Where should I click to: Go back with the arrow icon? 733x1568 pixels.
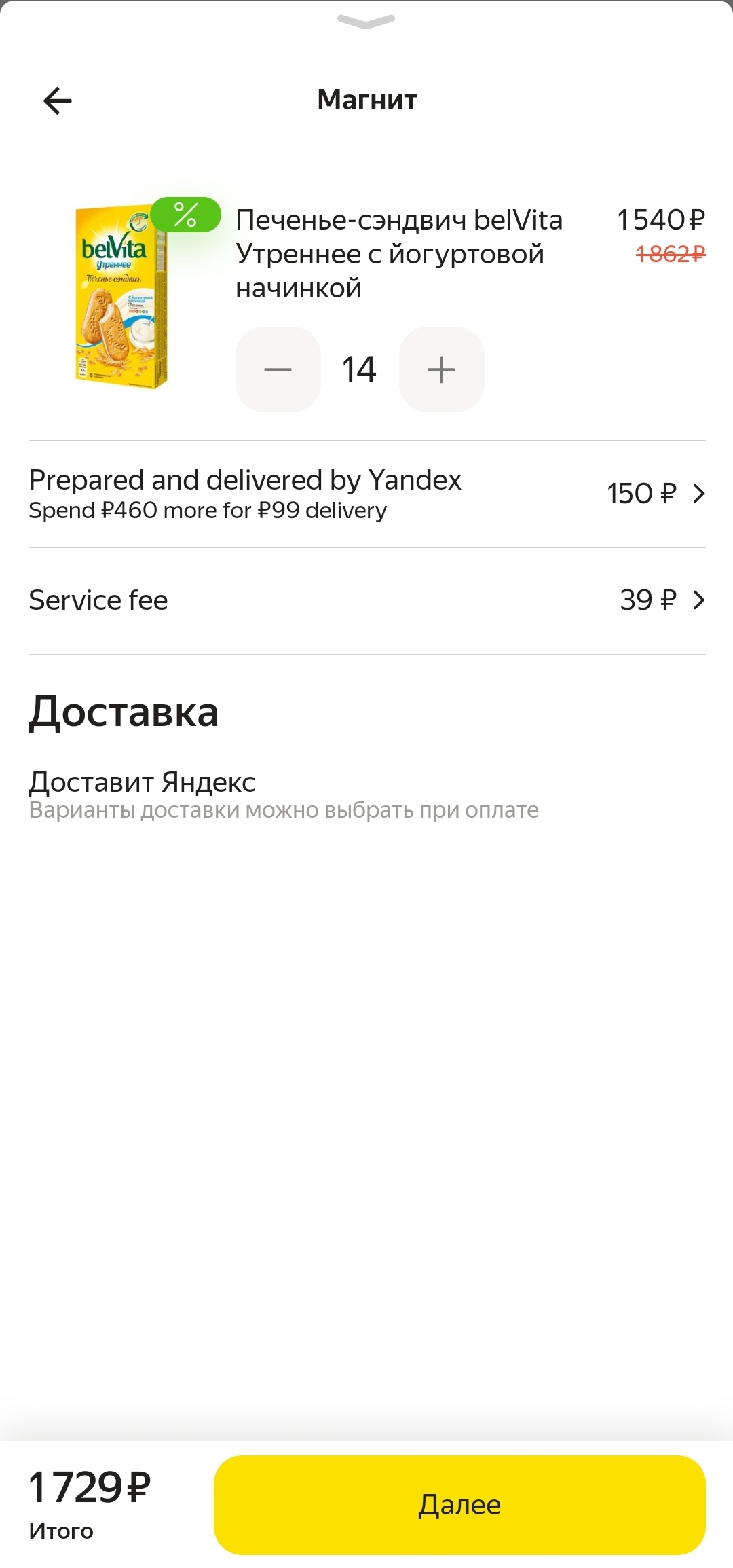[58, 101]
